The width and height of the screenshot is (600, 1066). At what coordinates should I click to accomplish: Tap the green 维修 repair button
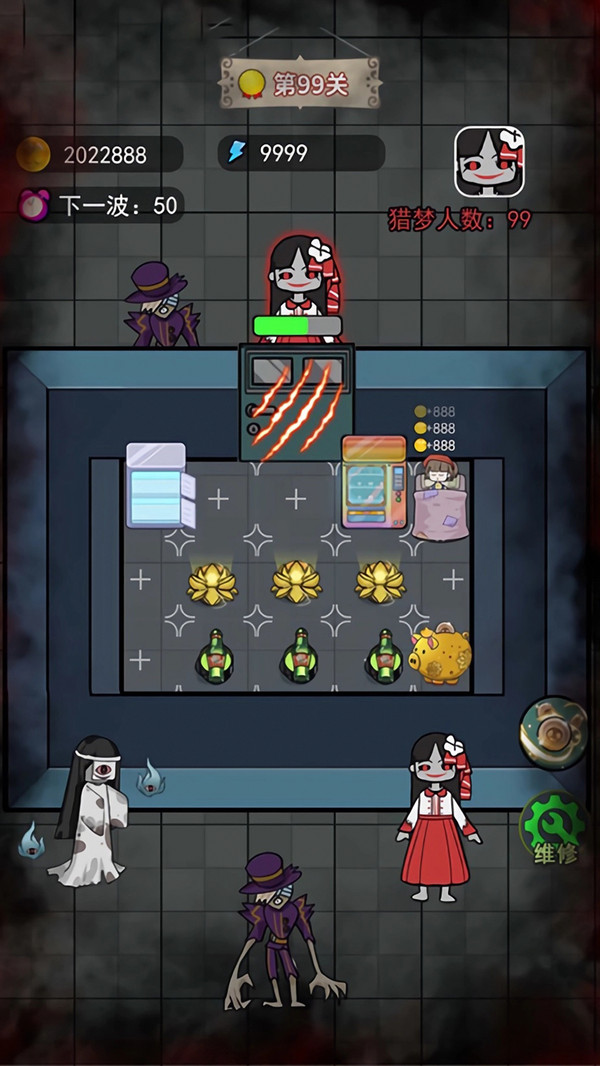click(x=551, y=826)
